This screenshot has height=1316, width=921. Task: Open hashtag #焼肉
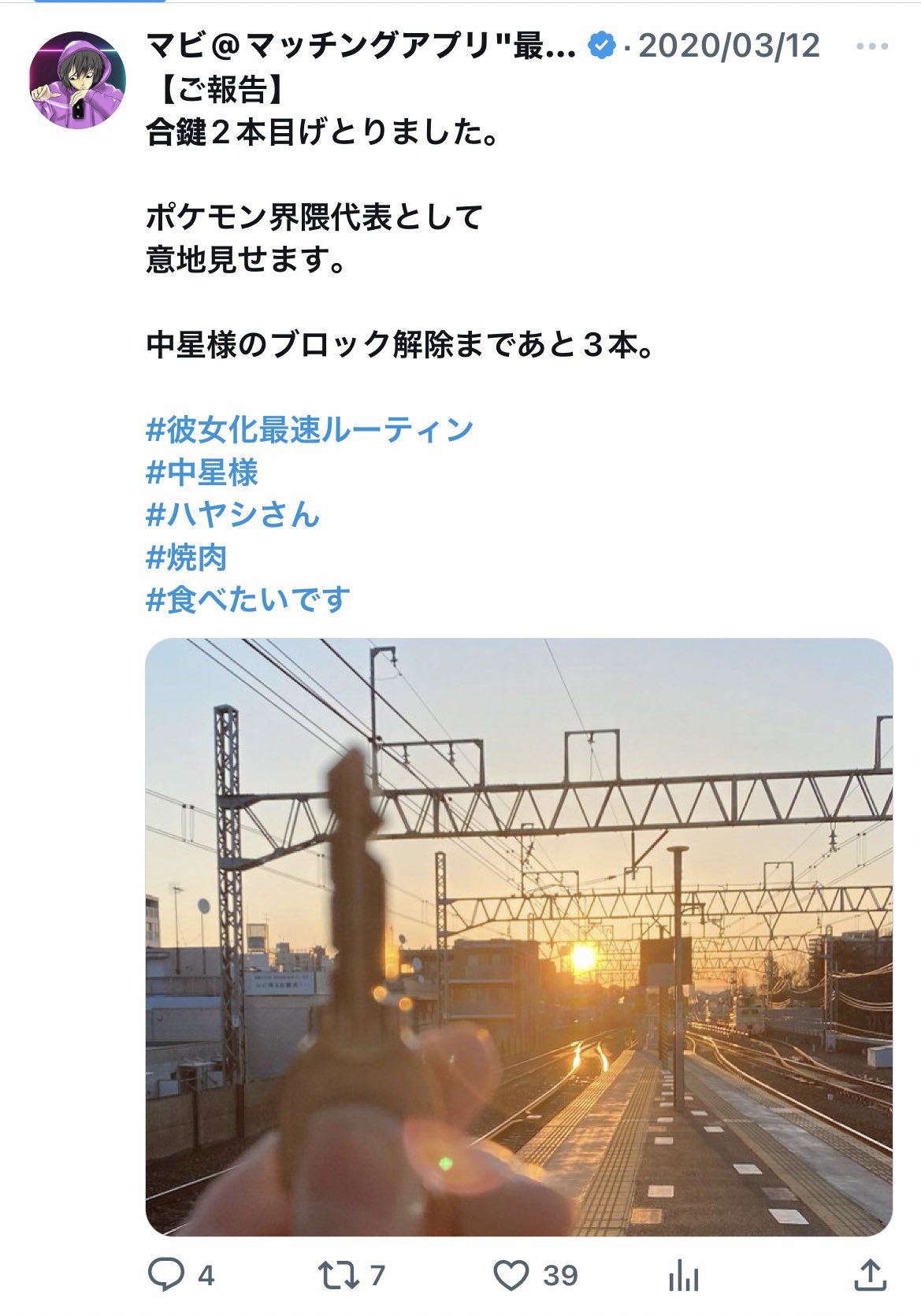click(187, 558)
